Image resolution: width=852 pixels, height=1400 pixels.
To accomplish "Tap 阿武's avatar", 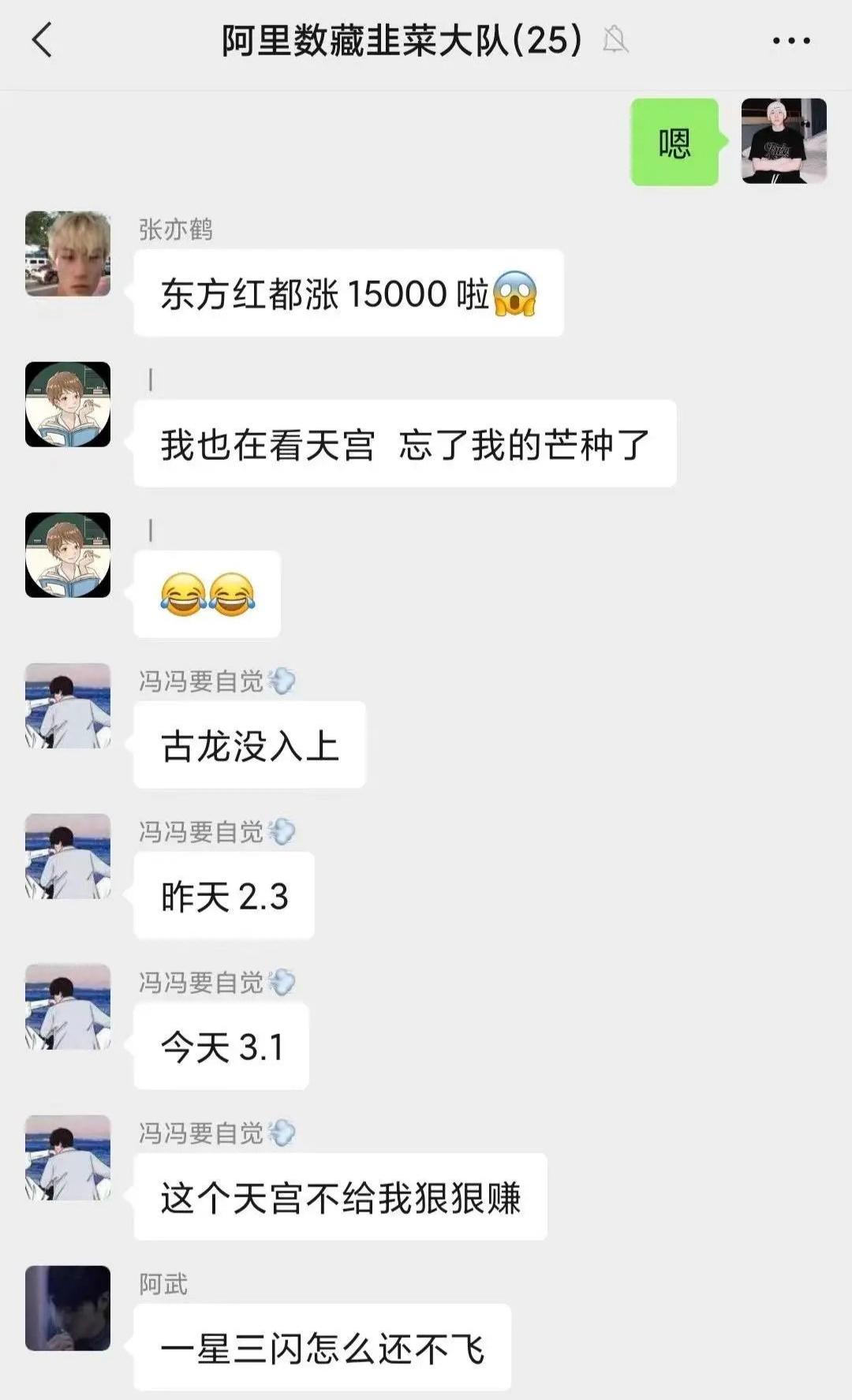I will [68, 1308].
